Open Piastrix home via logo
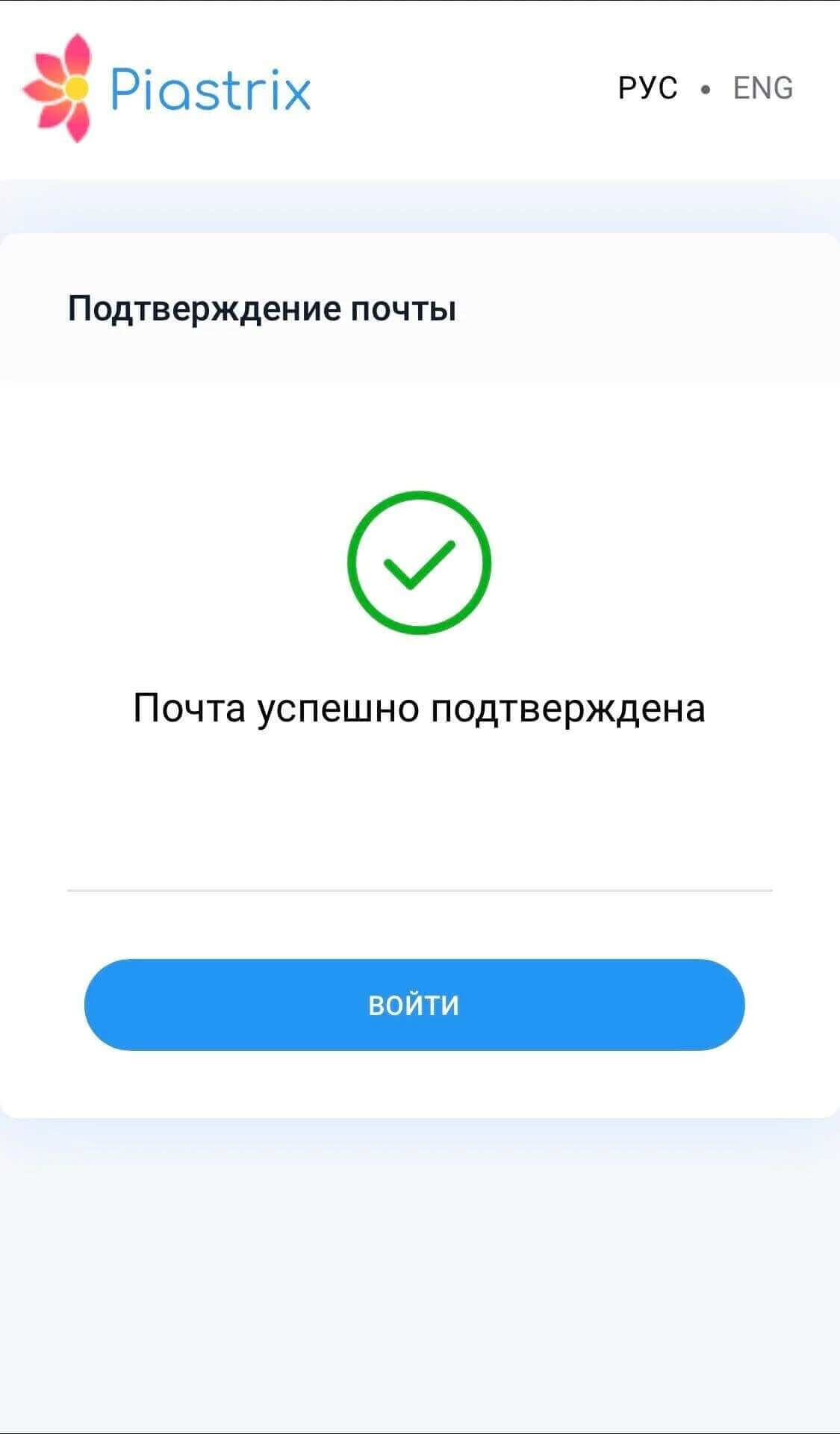Image resolution: width=840 pixels, height=1434 pixels. pyautogui.click(x=167, y=88)
